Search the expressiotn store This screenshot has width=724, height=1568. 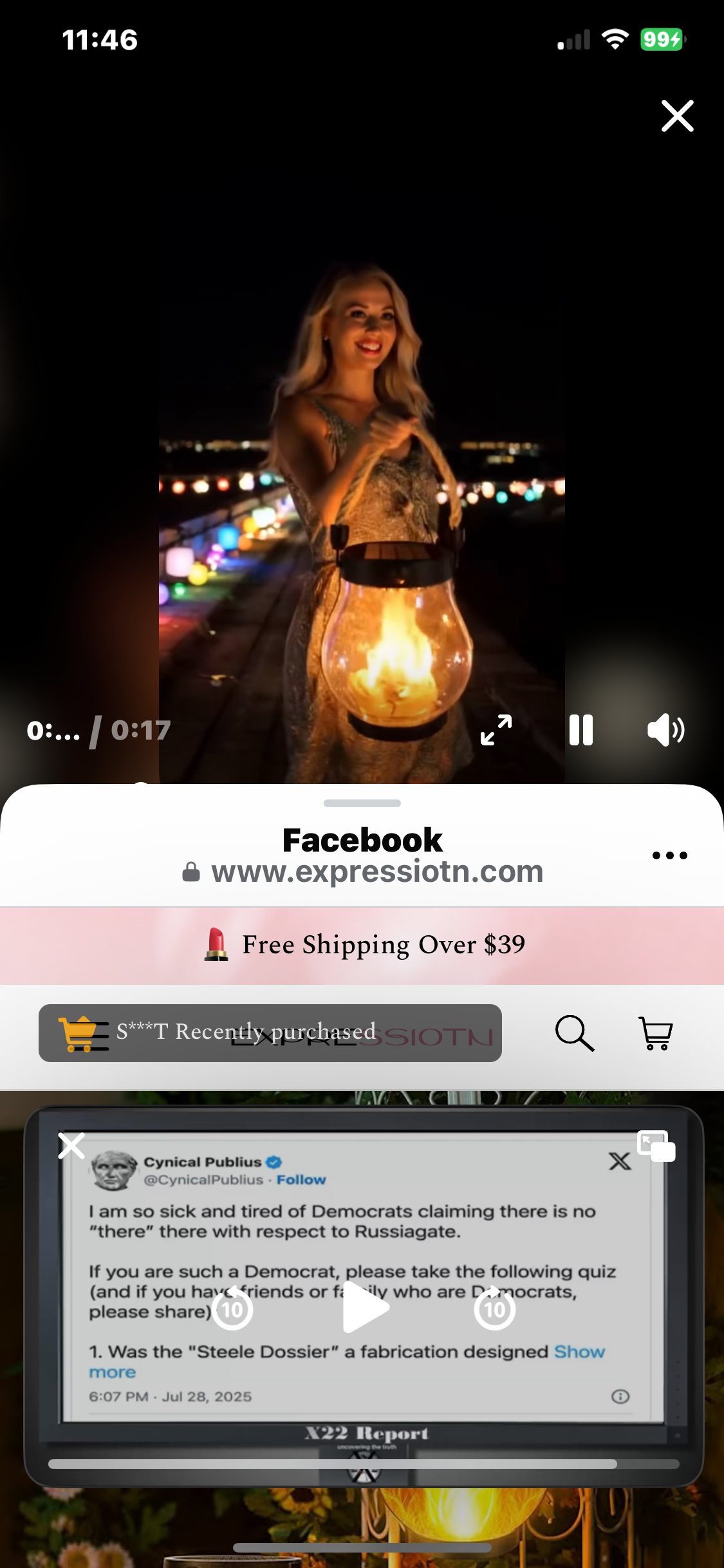(574, 1033)
